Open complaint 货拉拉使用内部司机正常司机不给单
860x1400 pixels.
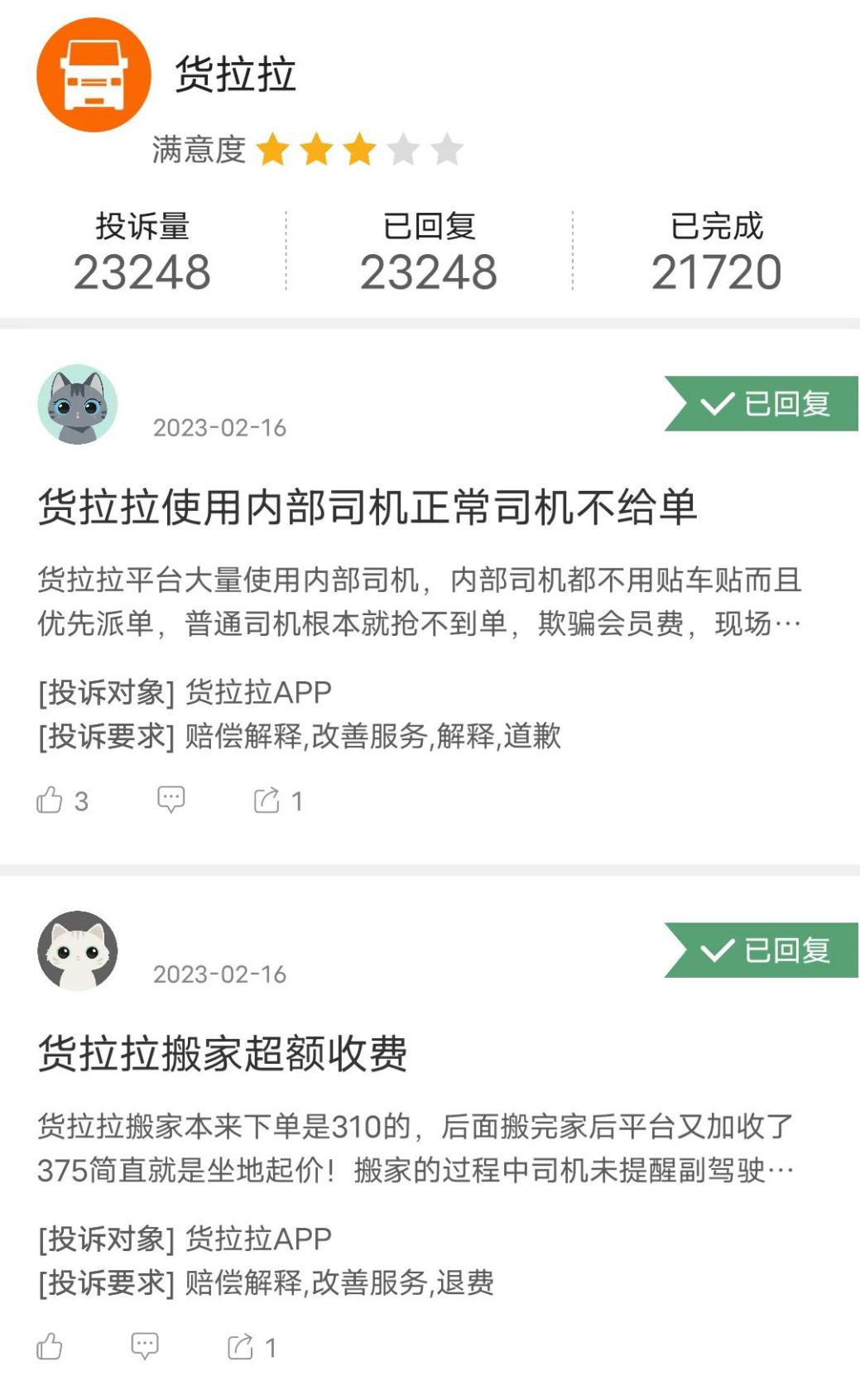(367, 508)
